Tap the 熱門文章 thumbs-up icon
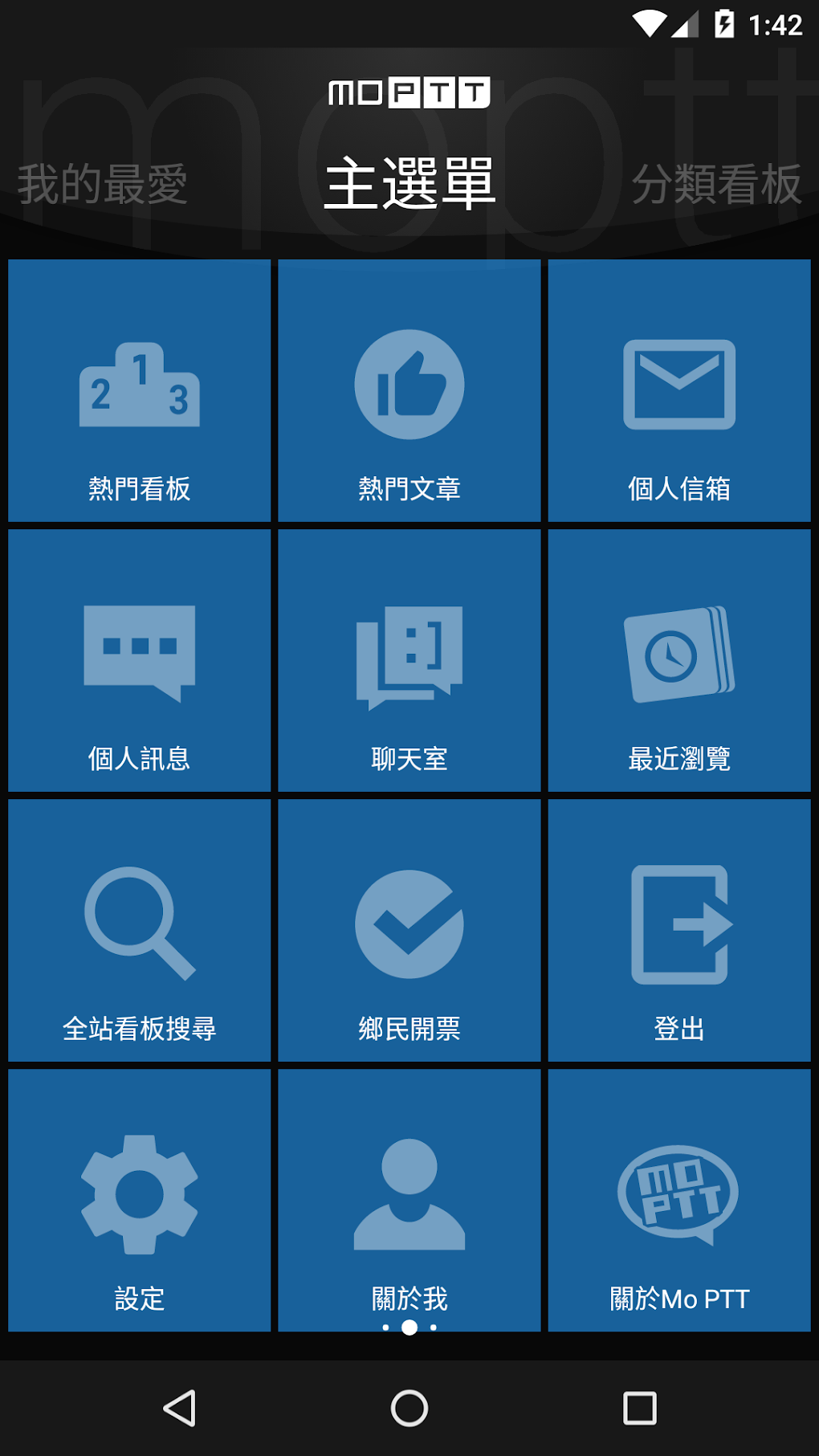Image resolution: width=819 pixels, height=1456 pixels. [x=409, y=384]
